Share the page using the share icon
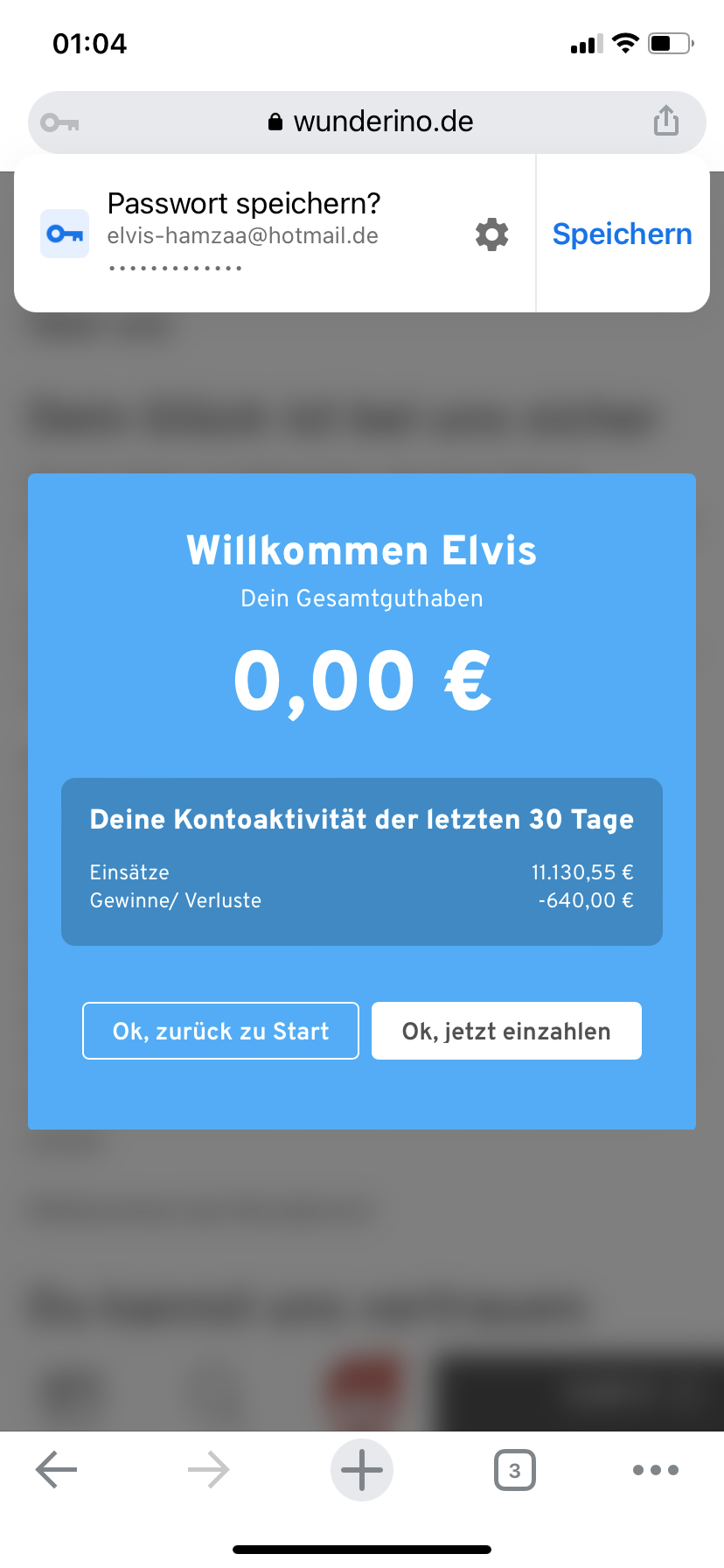724x1568 pixels. point(665,122)
